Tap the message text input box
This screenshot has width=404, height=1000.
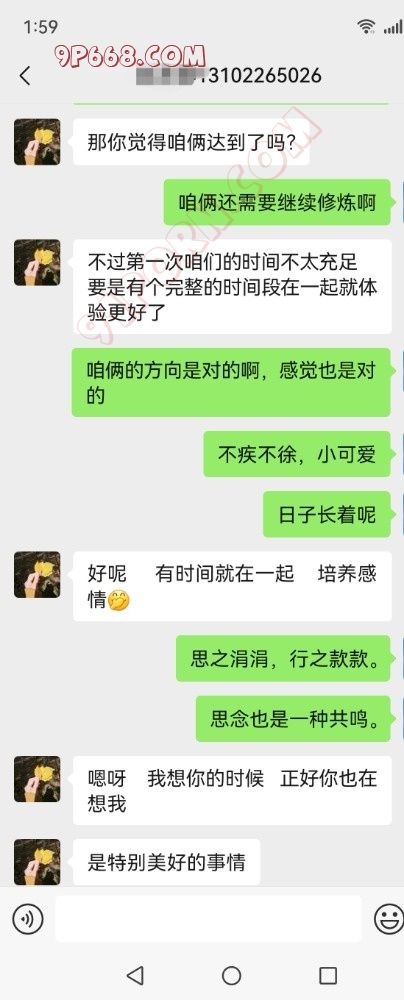click(208, 918)
